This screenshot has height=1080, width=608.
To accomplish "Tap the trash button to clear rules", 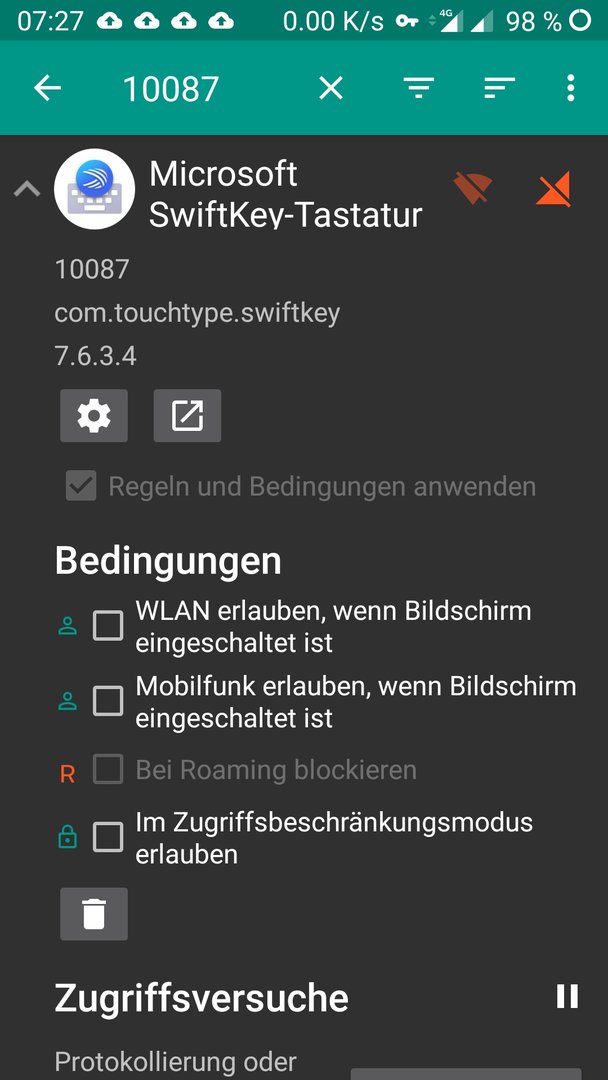I will (x=94, y=914).
